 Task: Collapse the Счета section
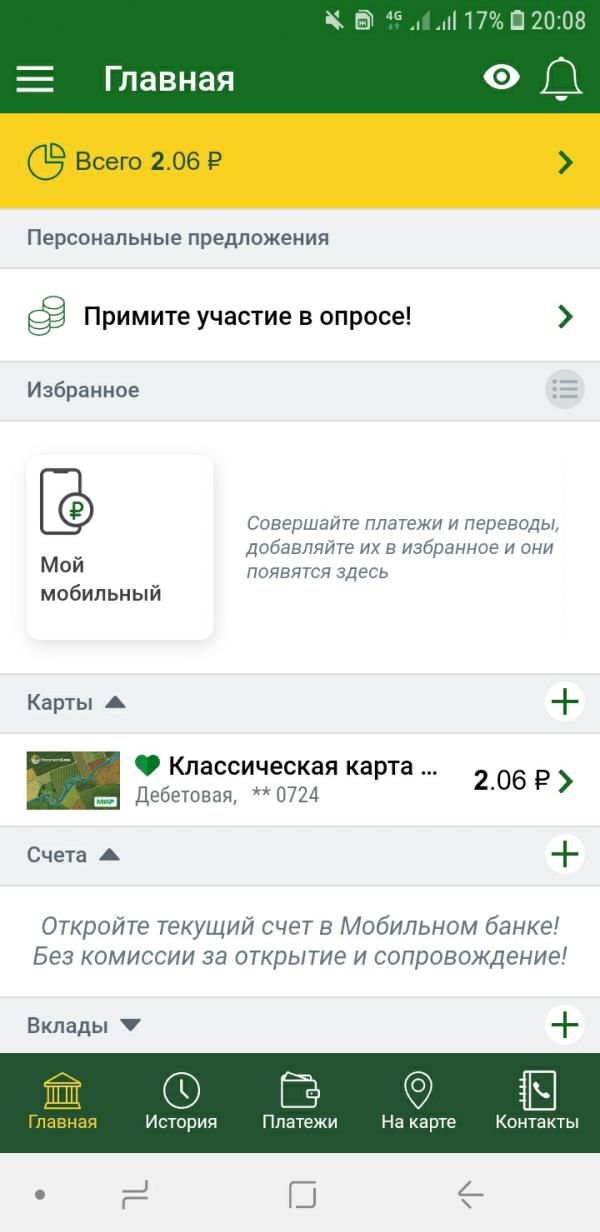pos(109,855)
